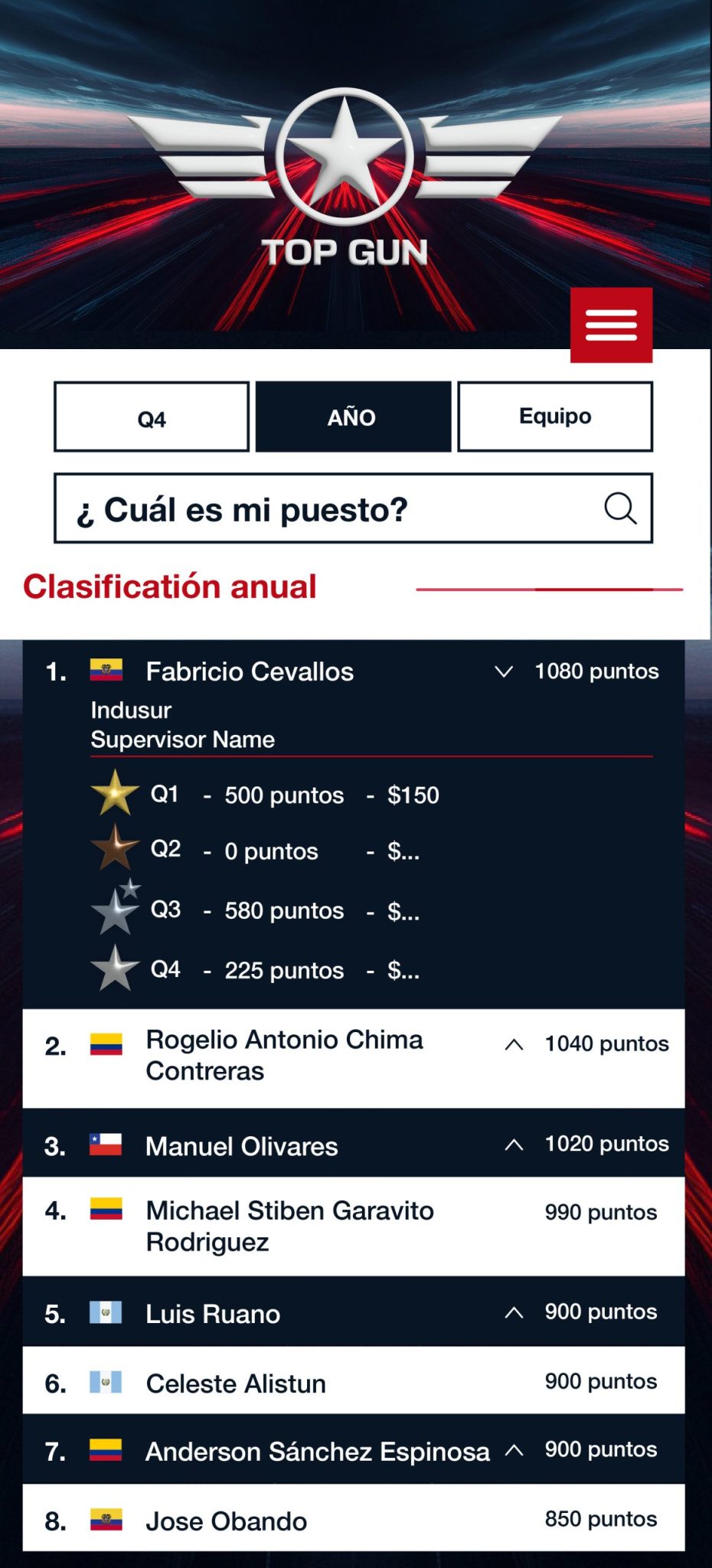Expand Anderson Sánchez Espinosa's row
This screenshot has width=712, height=1568.
point(514,1450)
